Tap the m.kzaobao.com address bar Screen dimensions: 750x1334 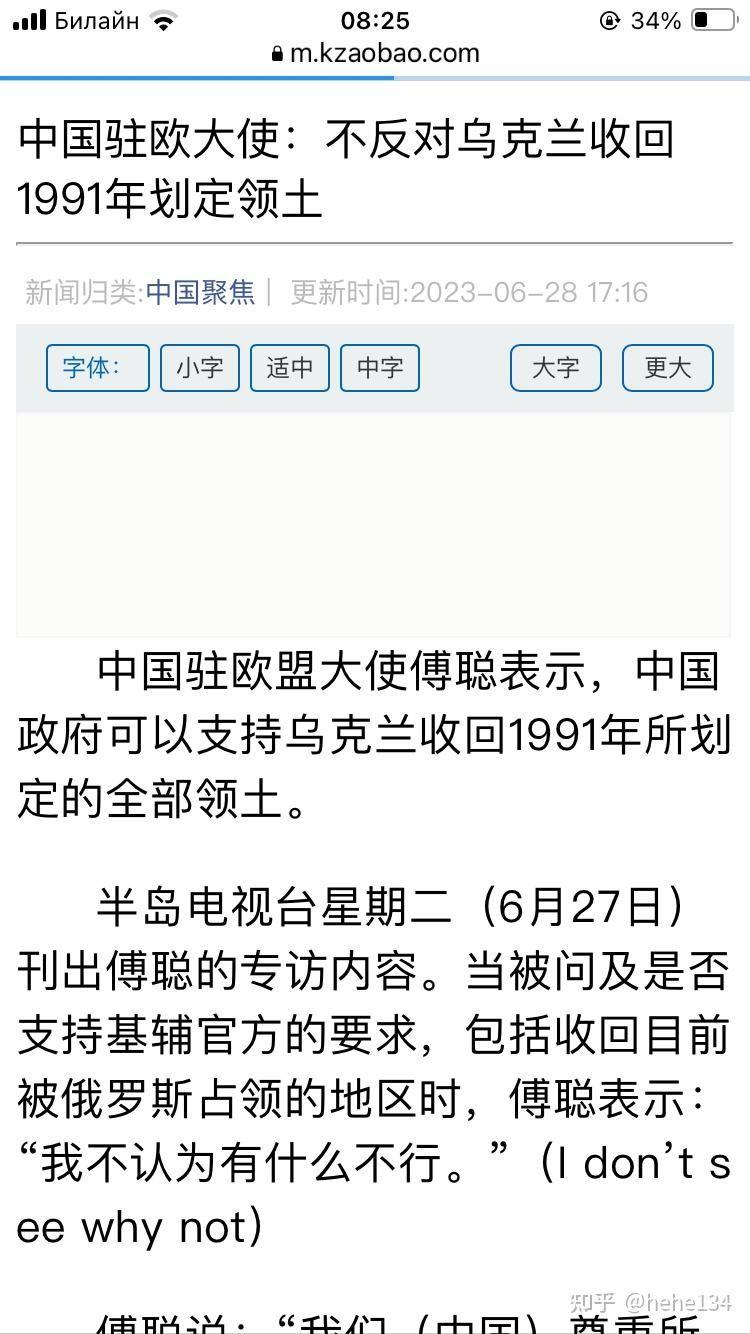(375, 53)
